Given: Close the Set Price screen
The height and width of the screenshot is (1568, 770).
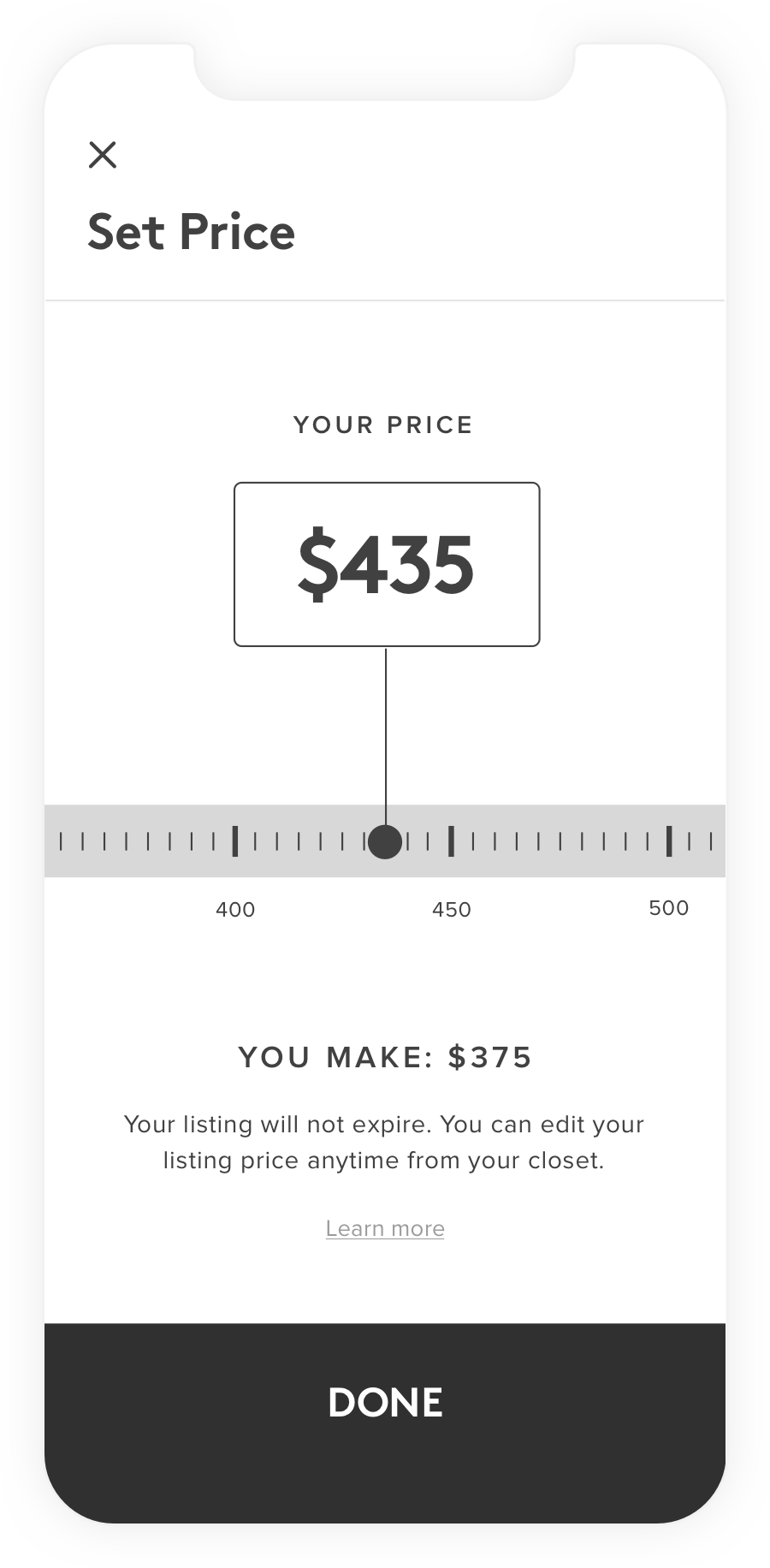Looking at the screenshot, I should (x=103, y=155).
